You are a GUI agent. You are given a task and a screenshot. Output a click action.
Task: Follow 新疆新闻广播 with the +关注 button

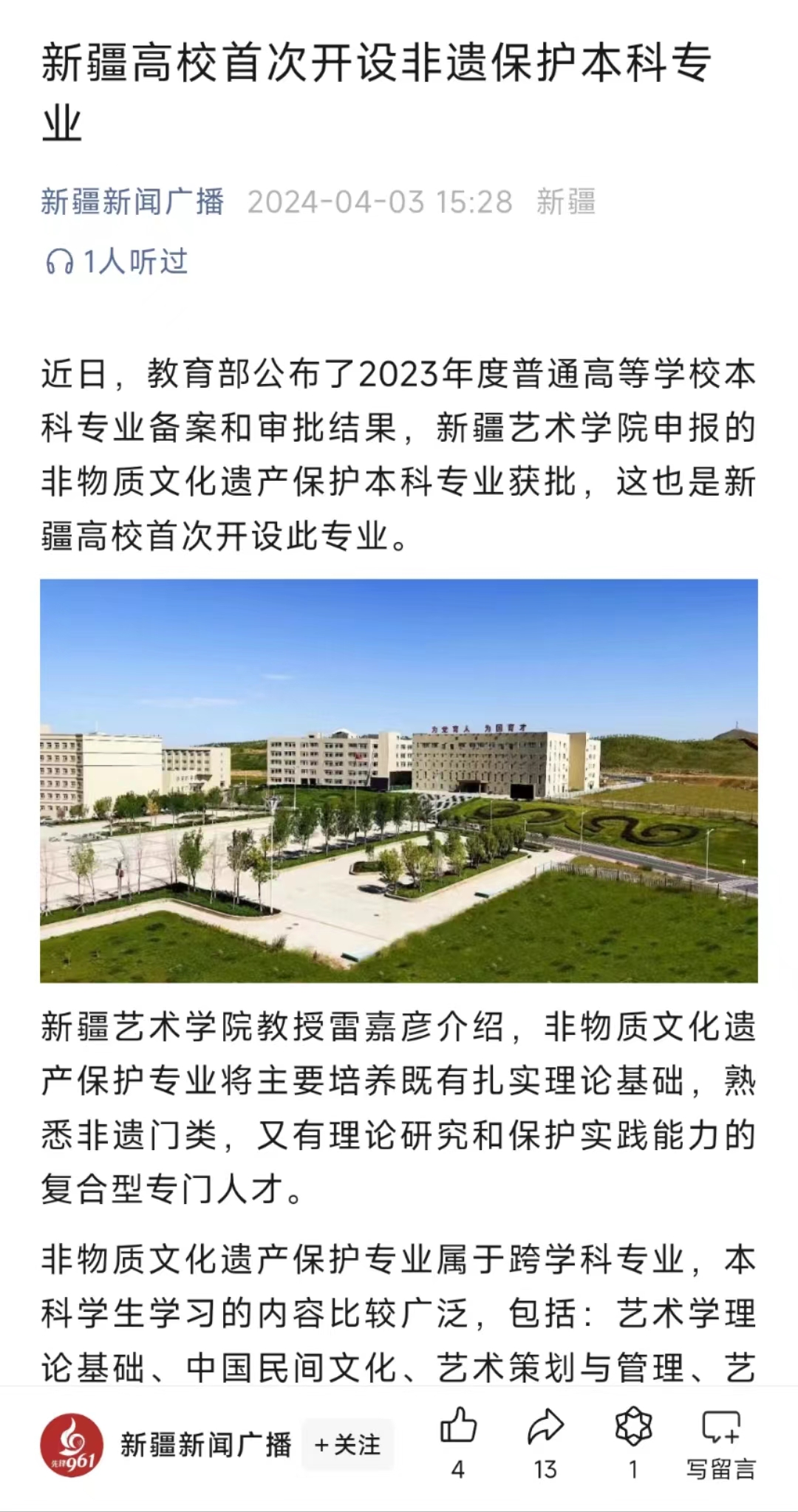[347, 1444]
